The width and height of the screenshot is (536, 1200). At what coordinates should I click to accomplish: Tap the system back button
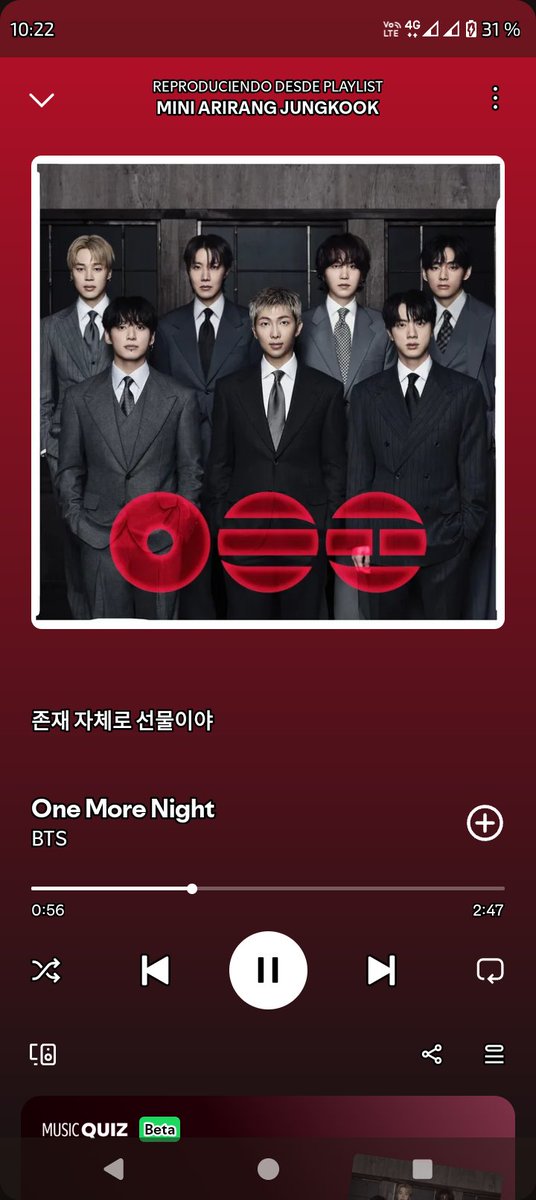(114, 1169)
